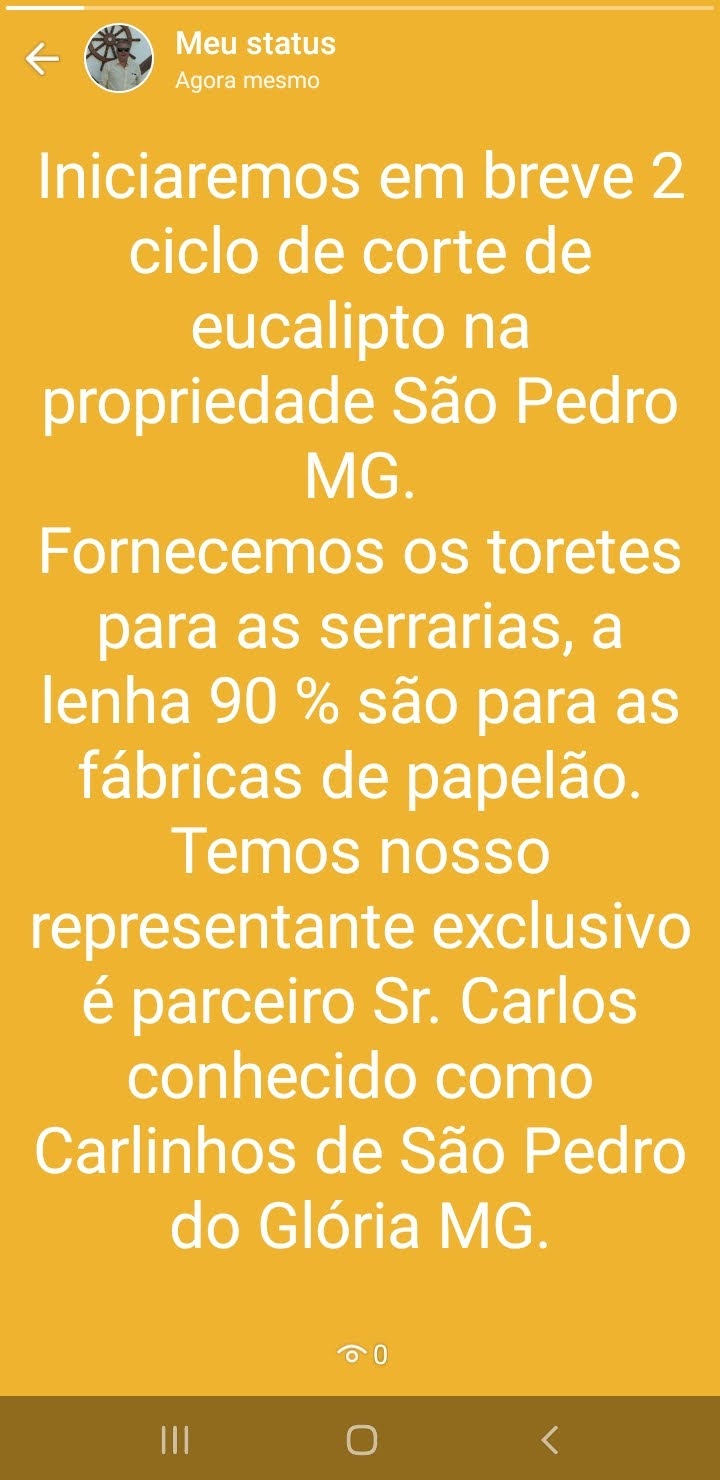The image size is (720, 1480).
Task: Open the recent apps view
Action: (175, 1440)
